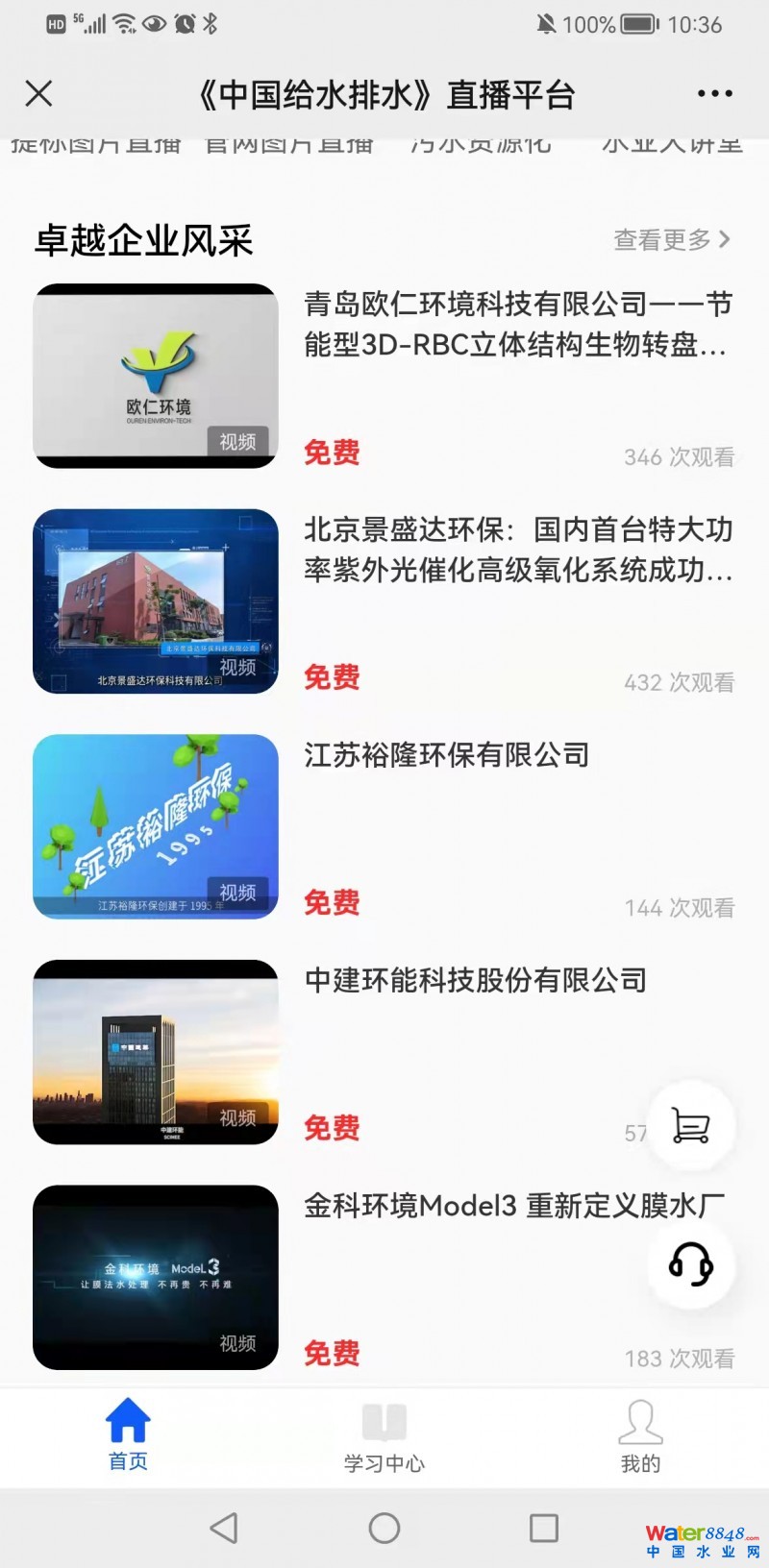Screen dimensions: 769x1568
Task: Tap the system back button
Action: 224,1528
